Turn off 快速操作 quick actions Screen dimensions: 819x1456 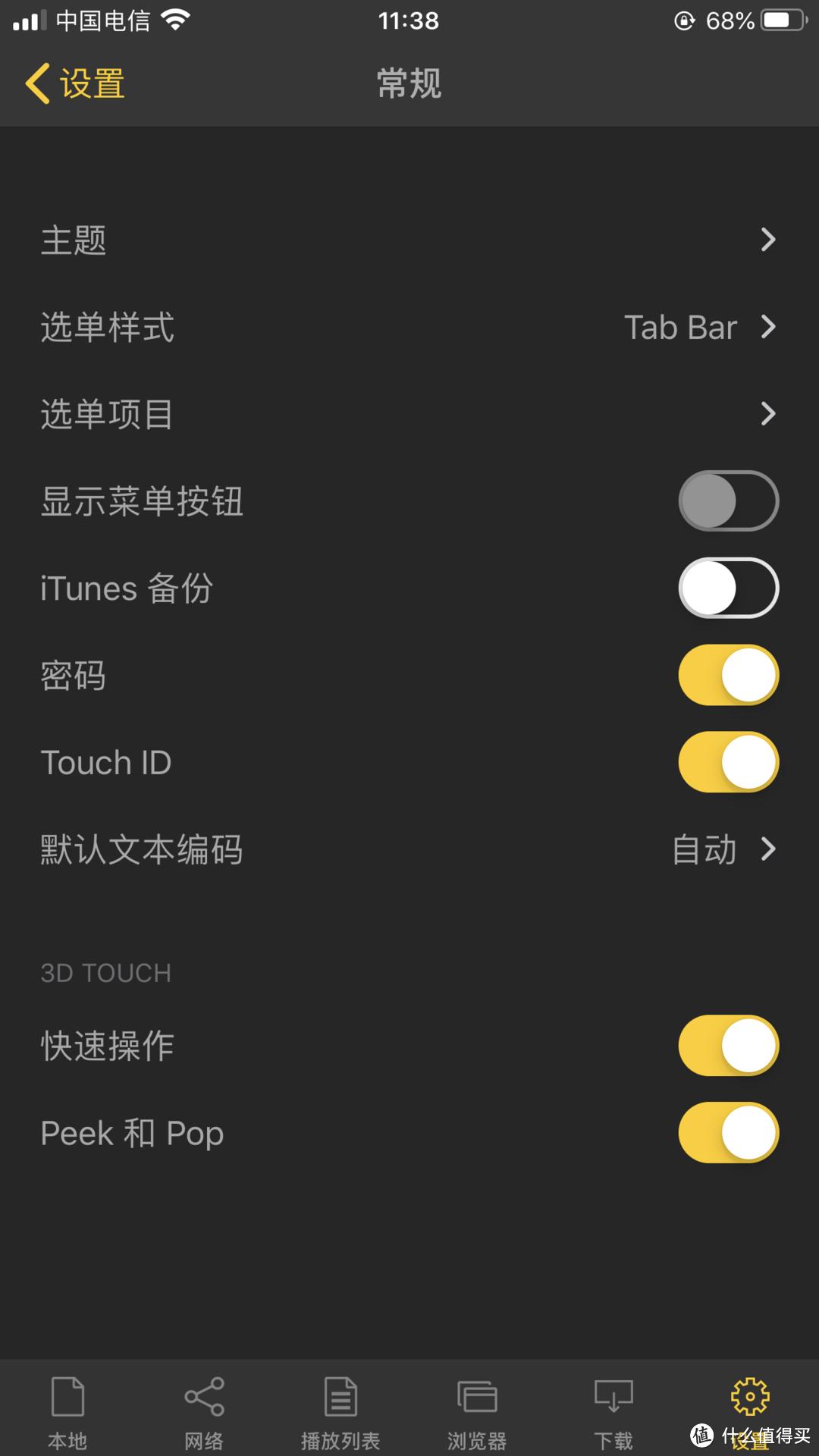728,1046
